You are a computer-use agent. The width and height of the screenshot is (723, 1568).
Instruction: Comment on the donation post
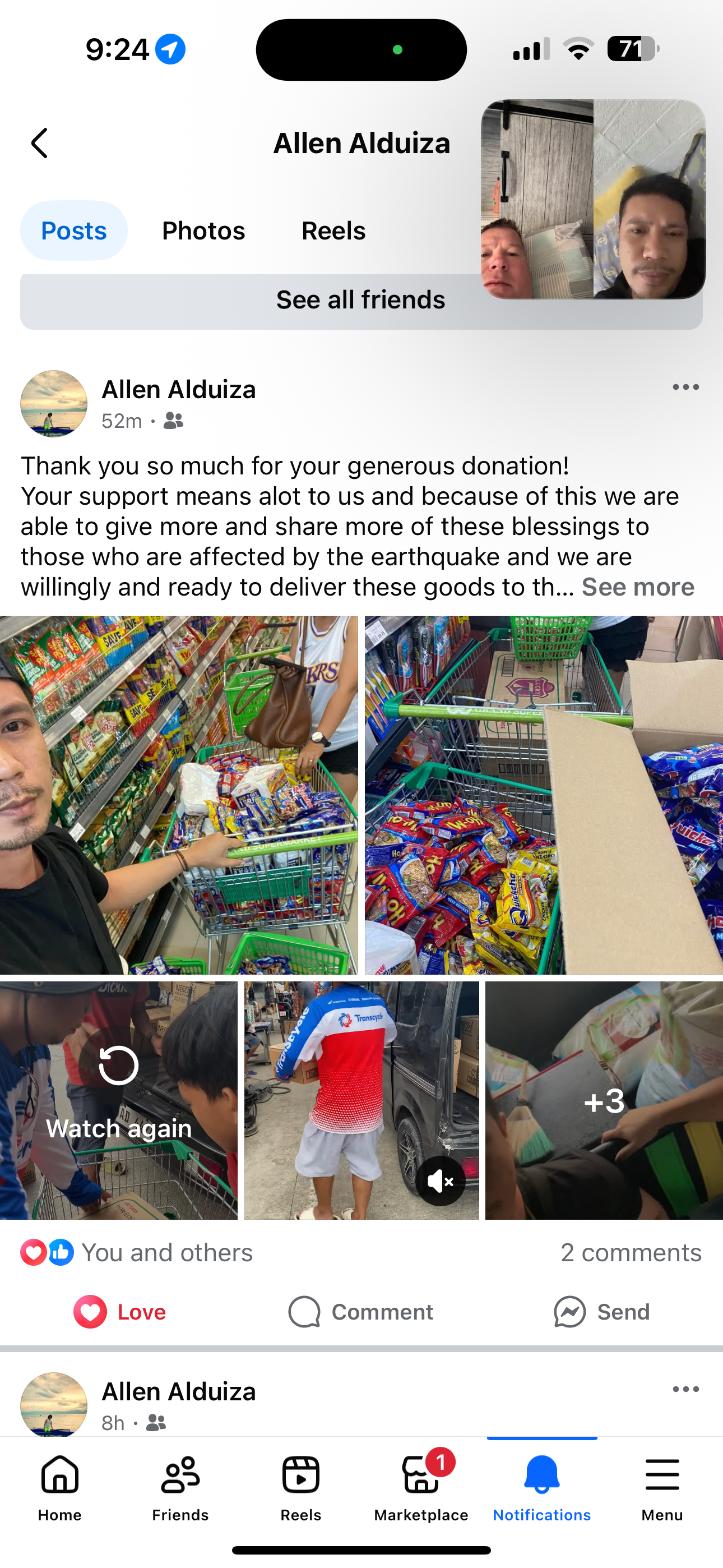pyautogui.click(x=361, y=1312)
